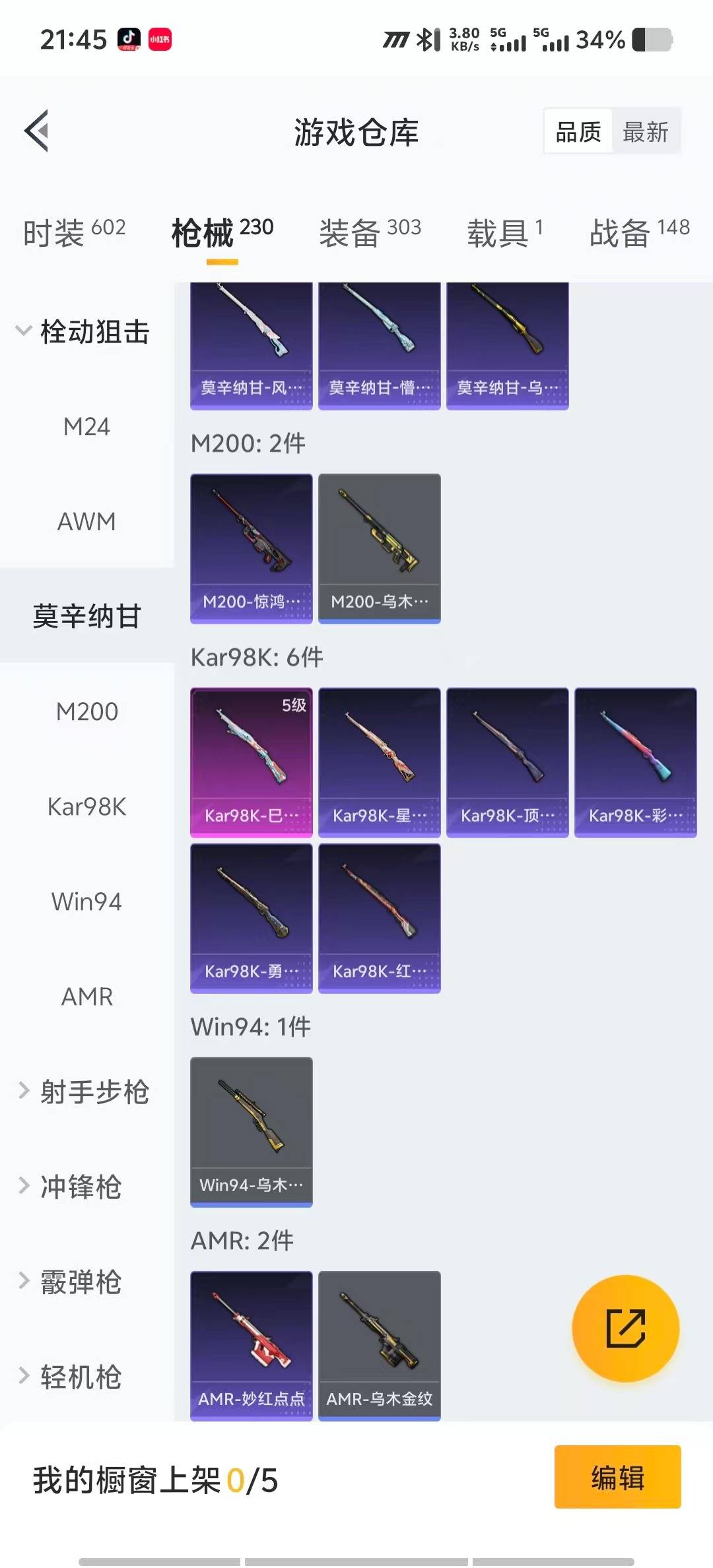Sort items by 最新 newest
This screenshot has height=1568, width=713.
pyautogui.click(x=646, y=131)
